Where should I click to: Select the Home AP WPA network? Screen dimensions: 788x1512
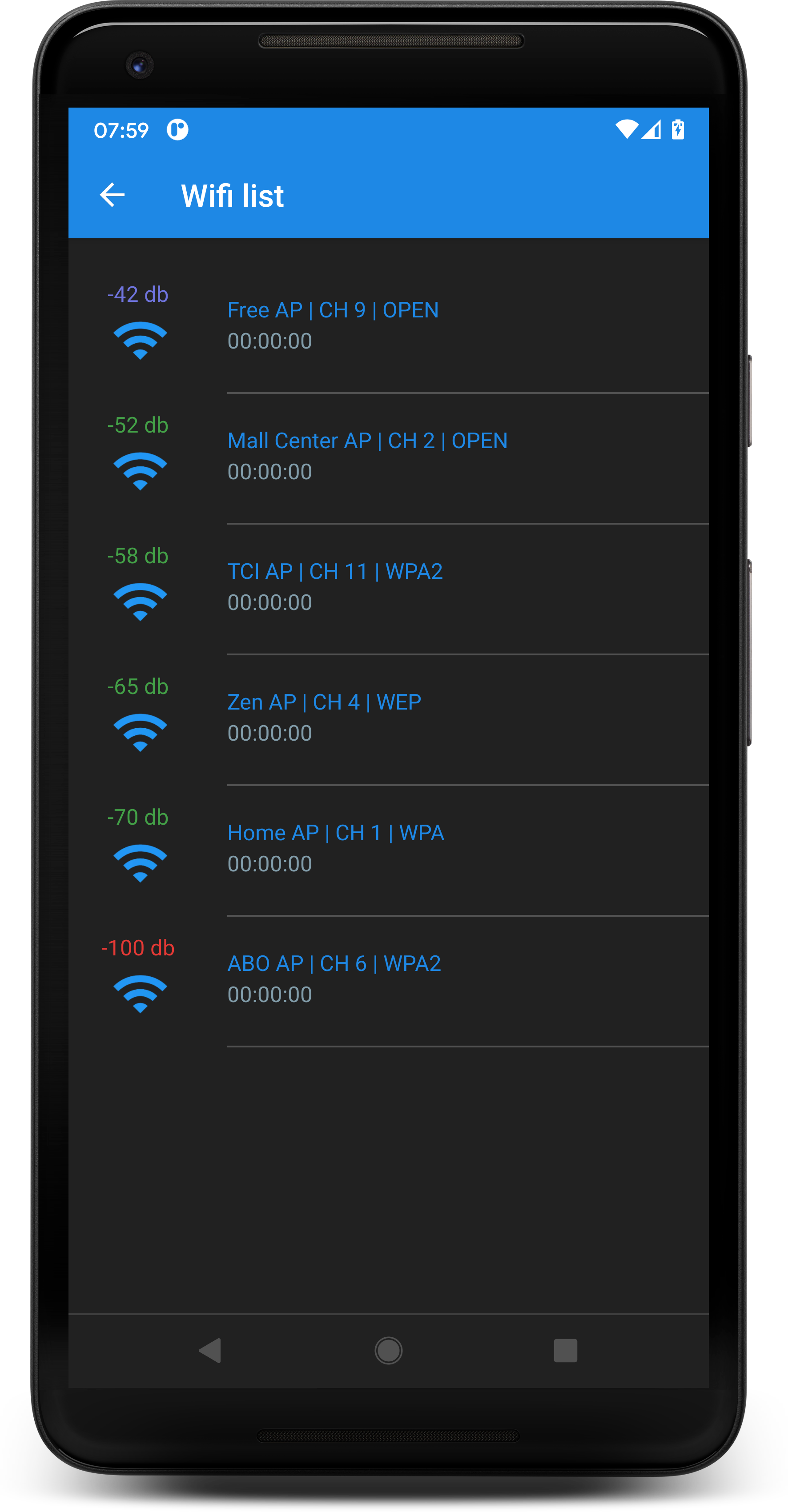(x=336, y=832)
